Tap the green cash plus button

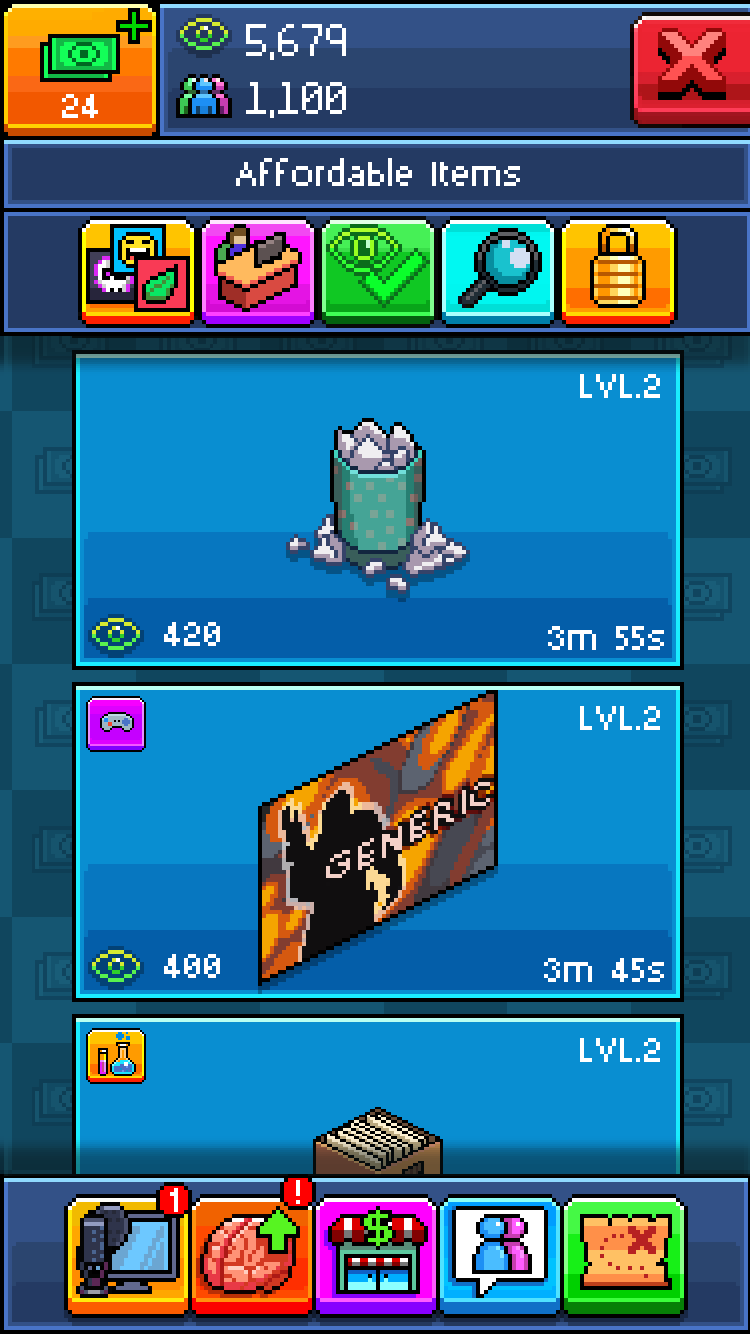click(80, 68)
